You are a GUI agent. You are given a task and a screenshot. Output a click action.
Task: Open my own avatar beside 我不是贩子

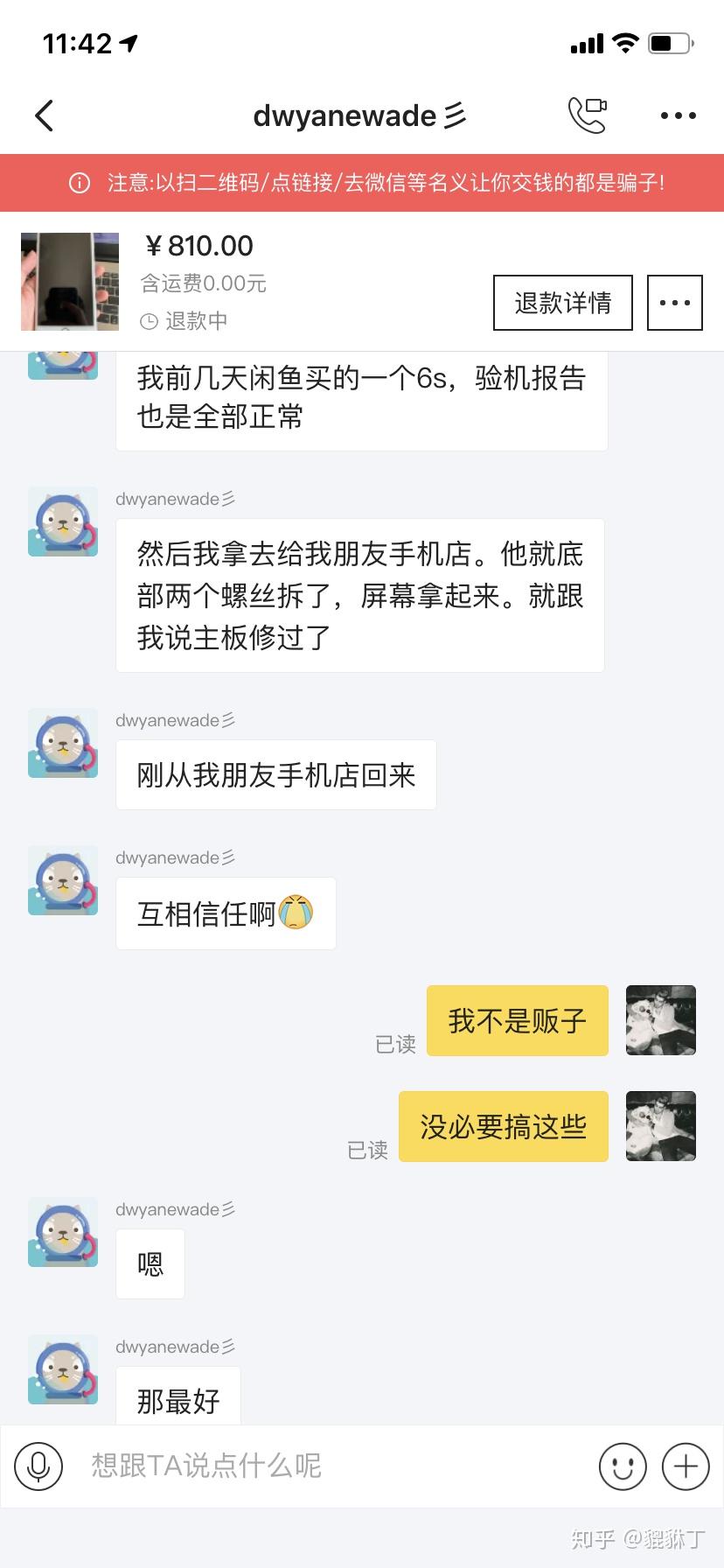click(661, 1020)
